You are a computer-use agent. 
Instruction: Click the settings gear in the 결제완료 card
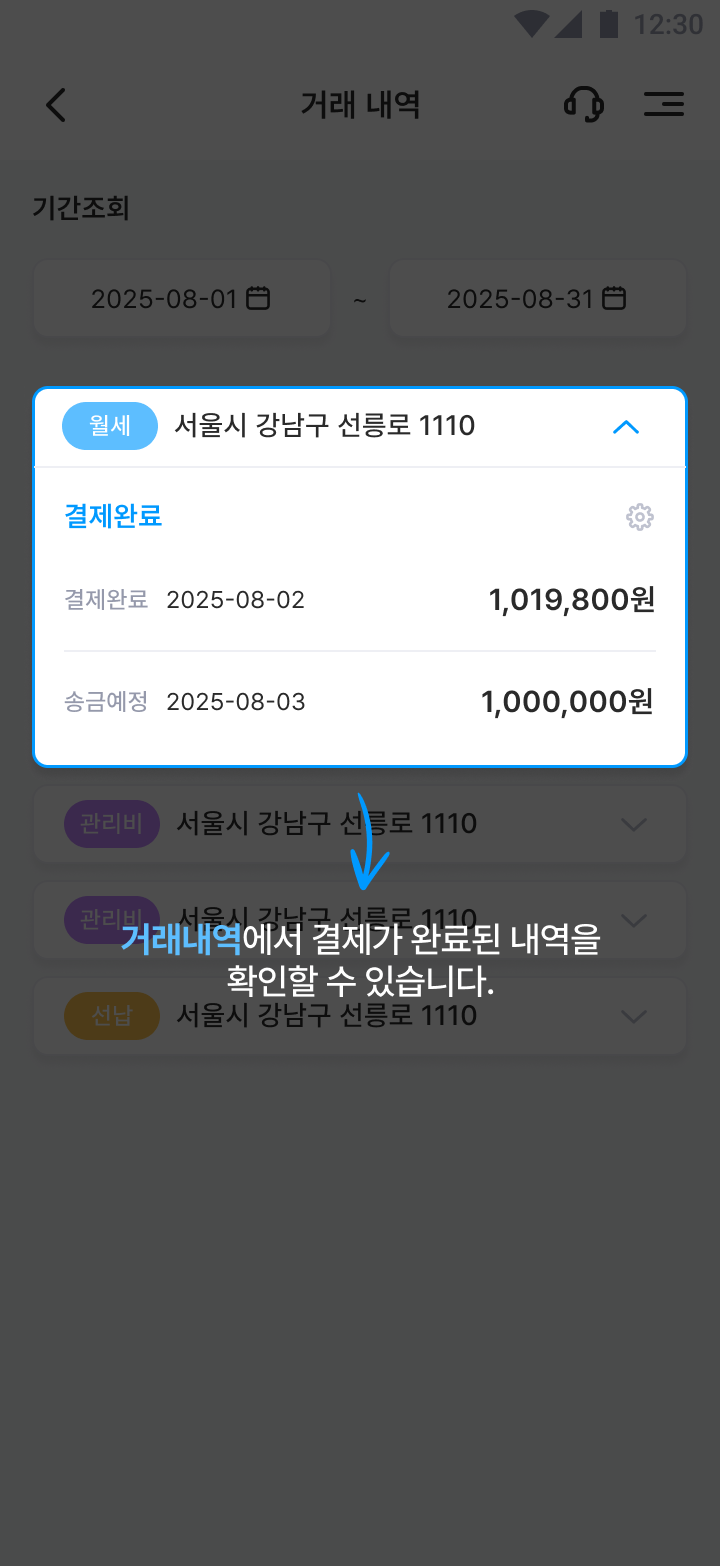pos(640,517)
